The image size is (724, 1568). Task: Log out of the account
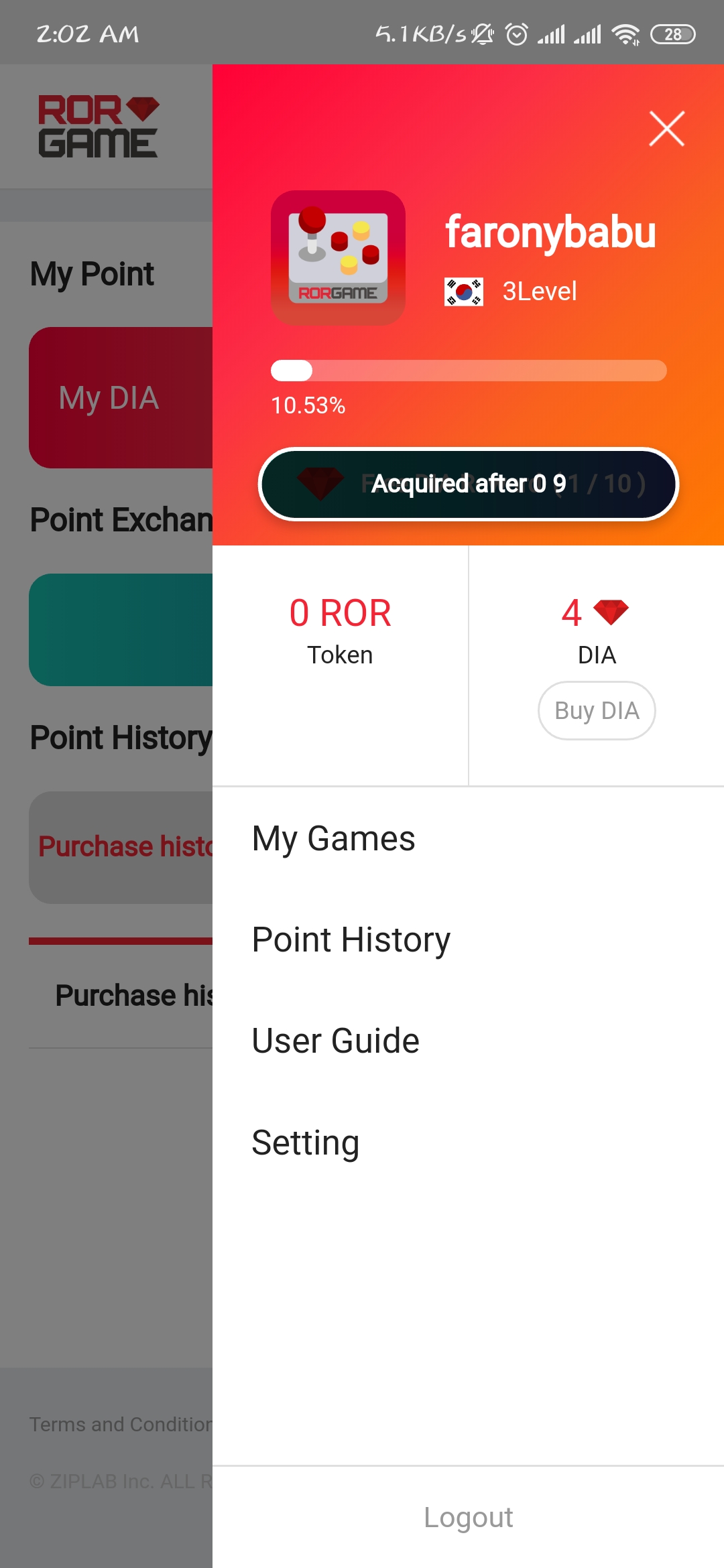468,1517
